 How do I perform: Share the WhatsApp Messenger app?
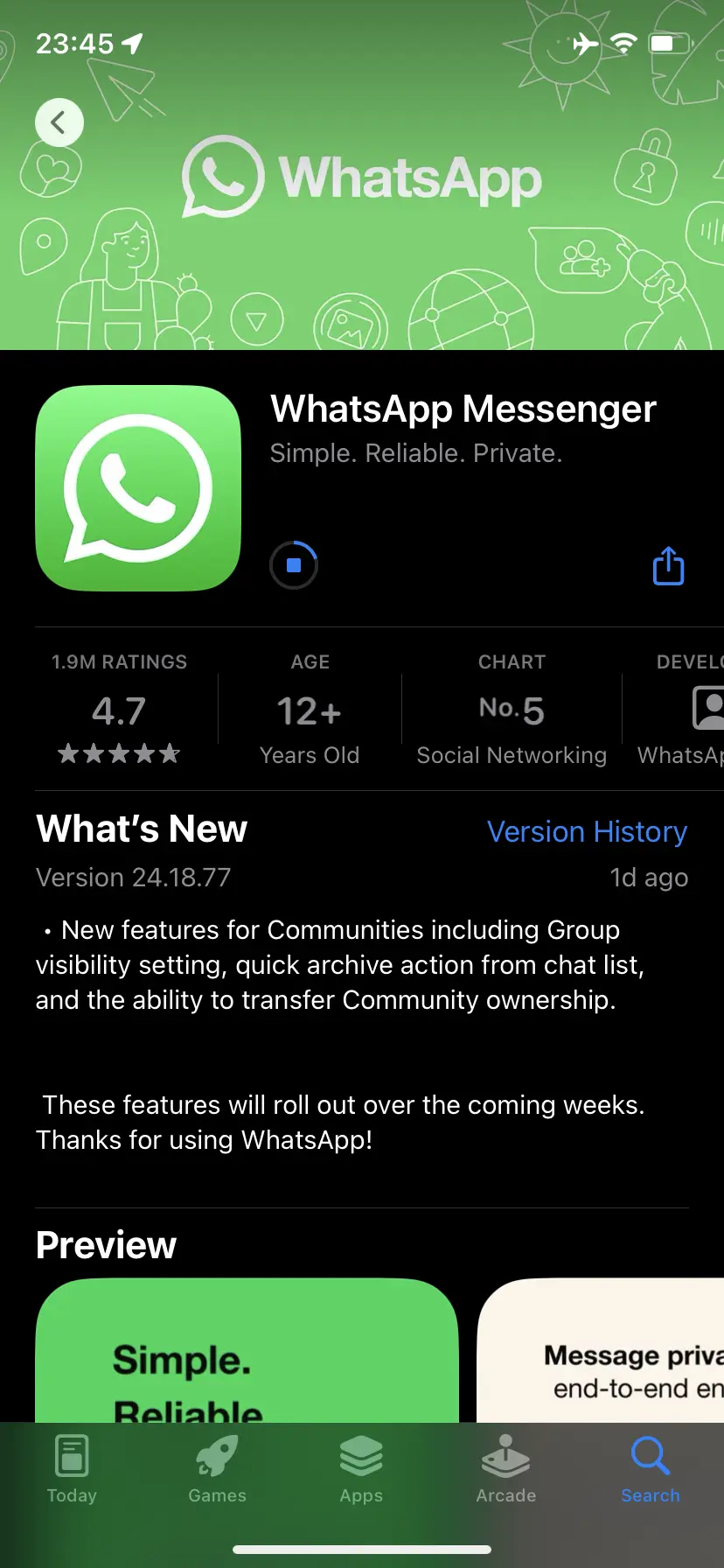[669, 566]
